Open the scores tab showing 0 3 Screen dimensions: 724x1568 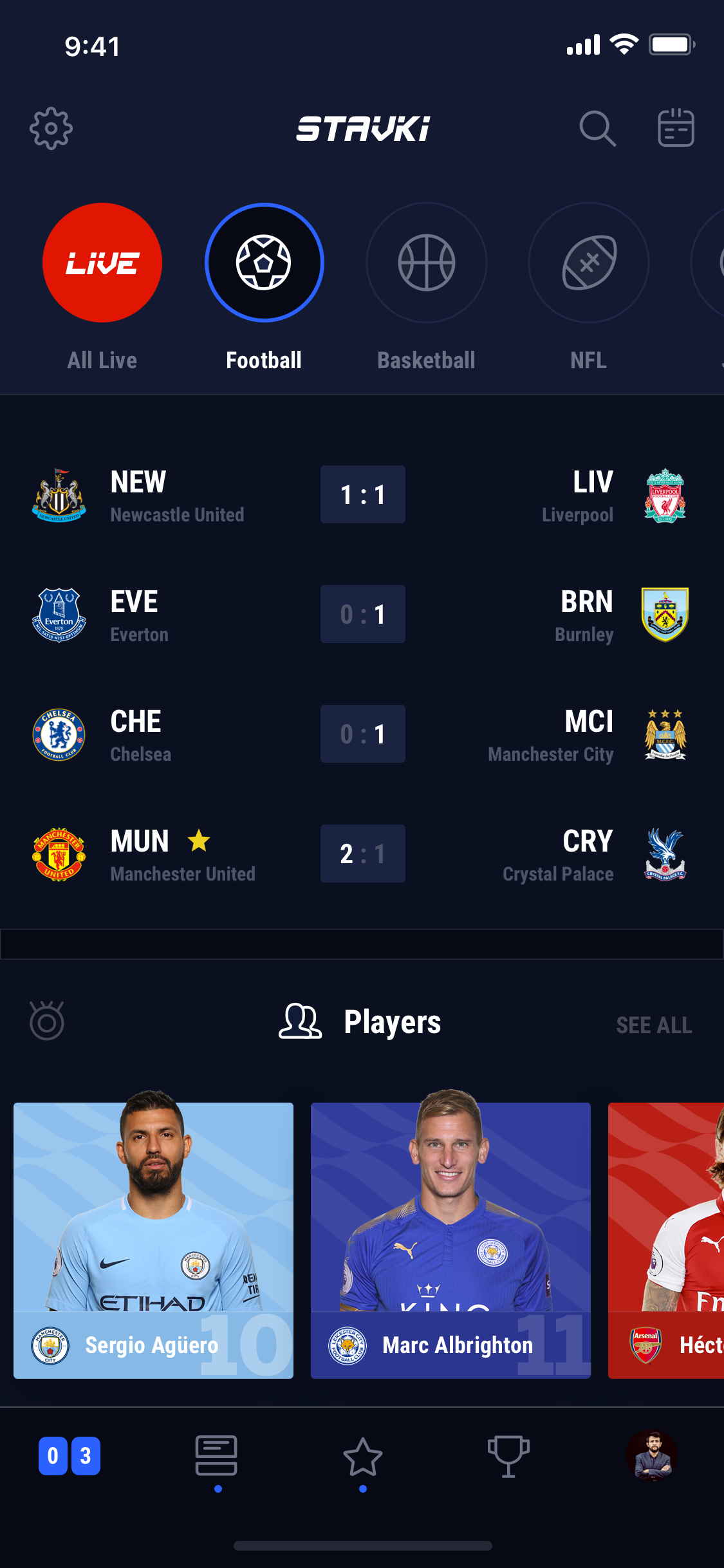pyautogui.click(x=70, y=1455)
